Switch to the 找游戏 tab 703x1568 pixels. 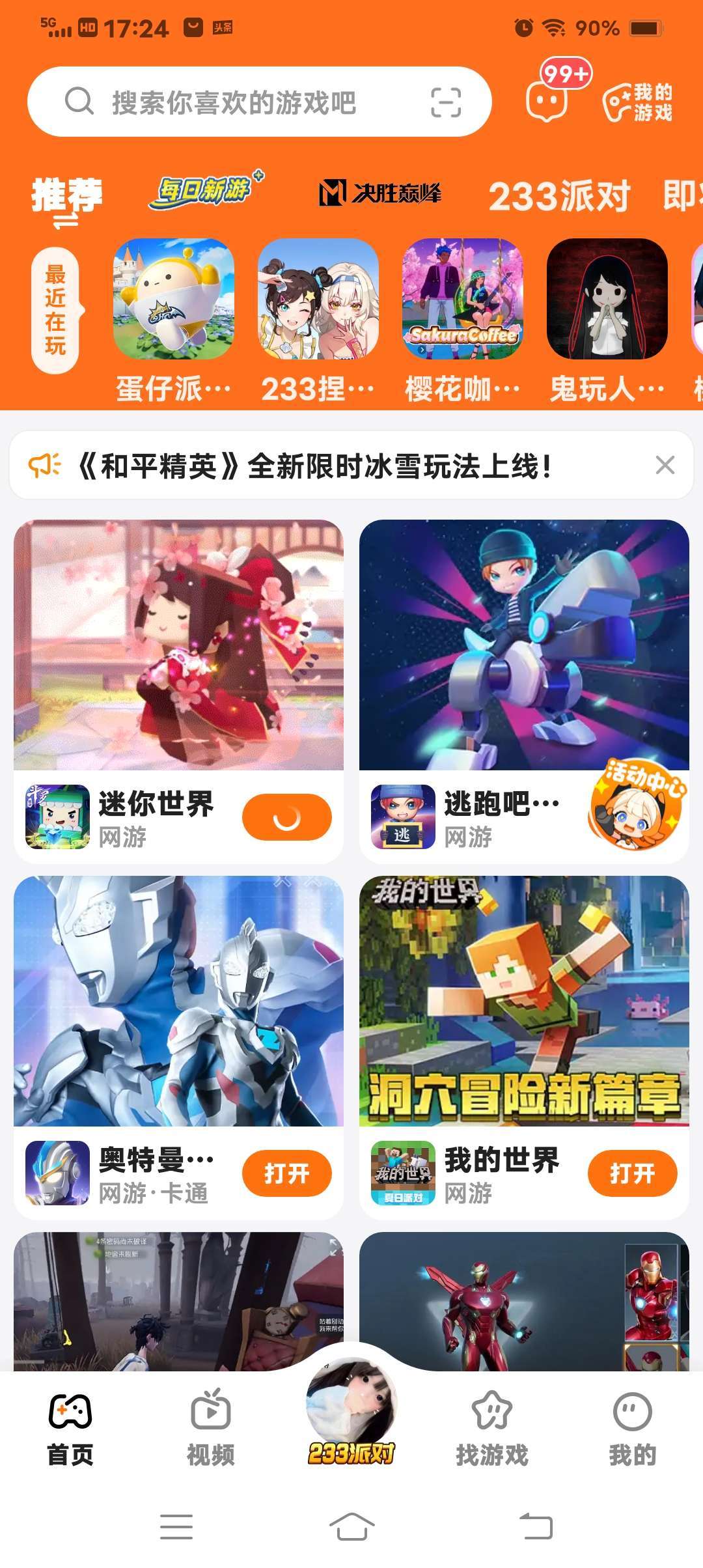pos(492,1426)
